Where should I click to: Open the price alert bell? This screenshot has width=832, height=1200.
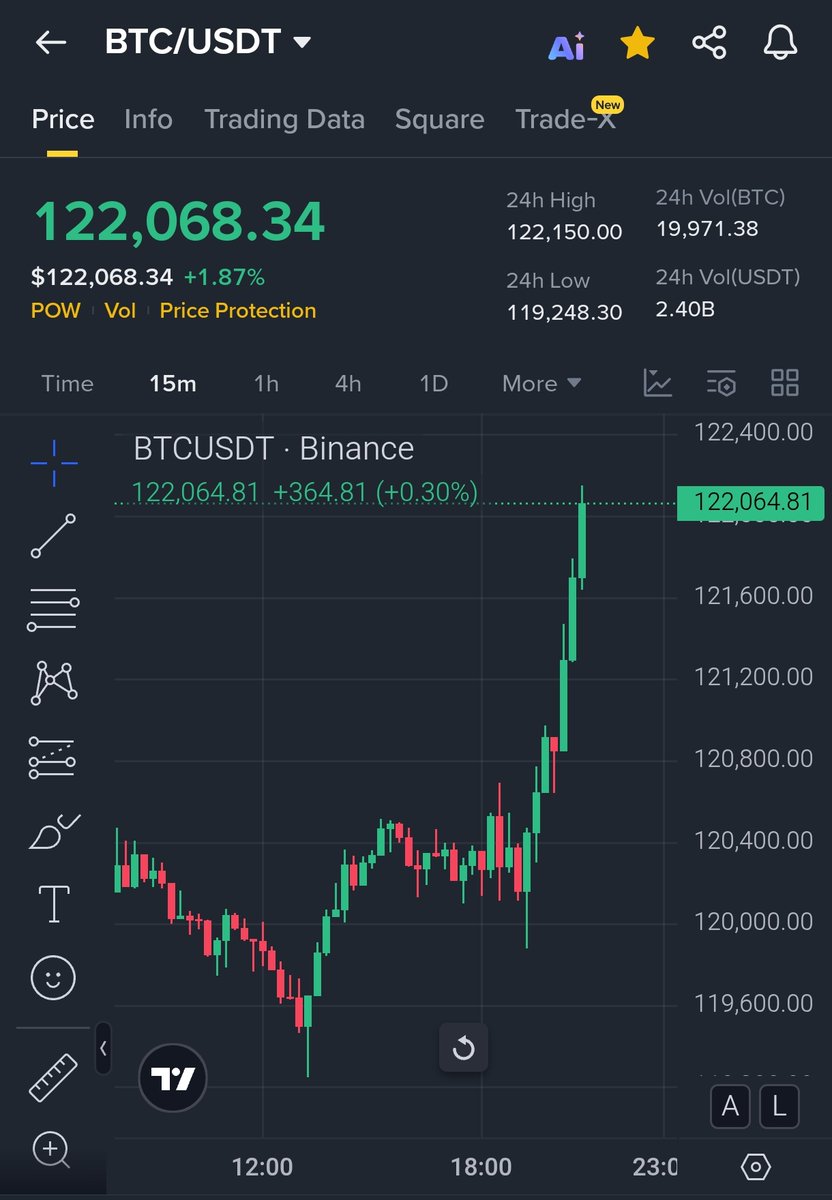[x=780, y=42]
